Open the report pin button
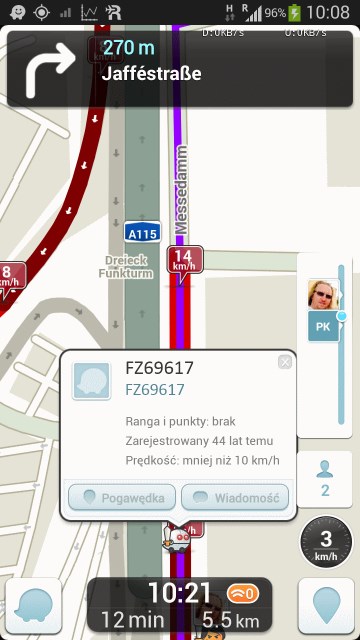This screenshot has width=360, height=640. 326,606
